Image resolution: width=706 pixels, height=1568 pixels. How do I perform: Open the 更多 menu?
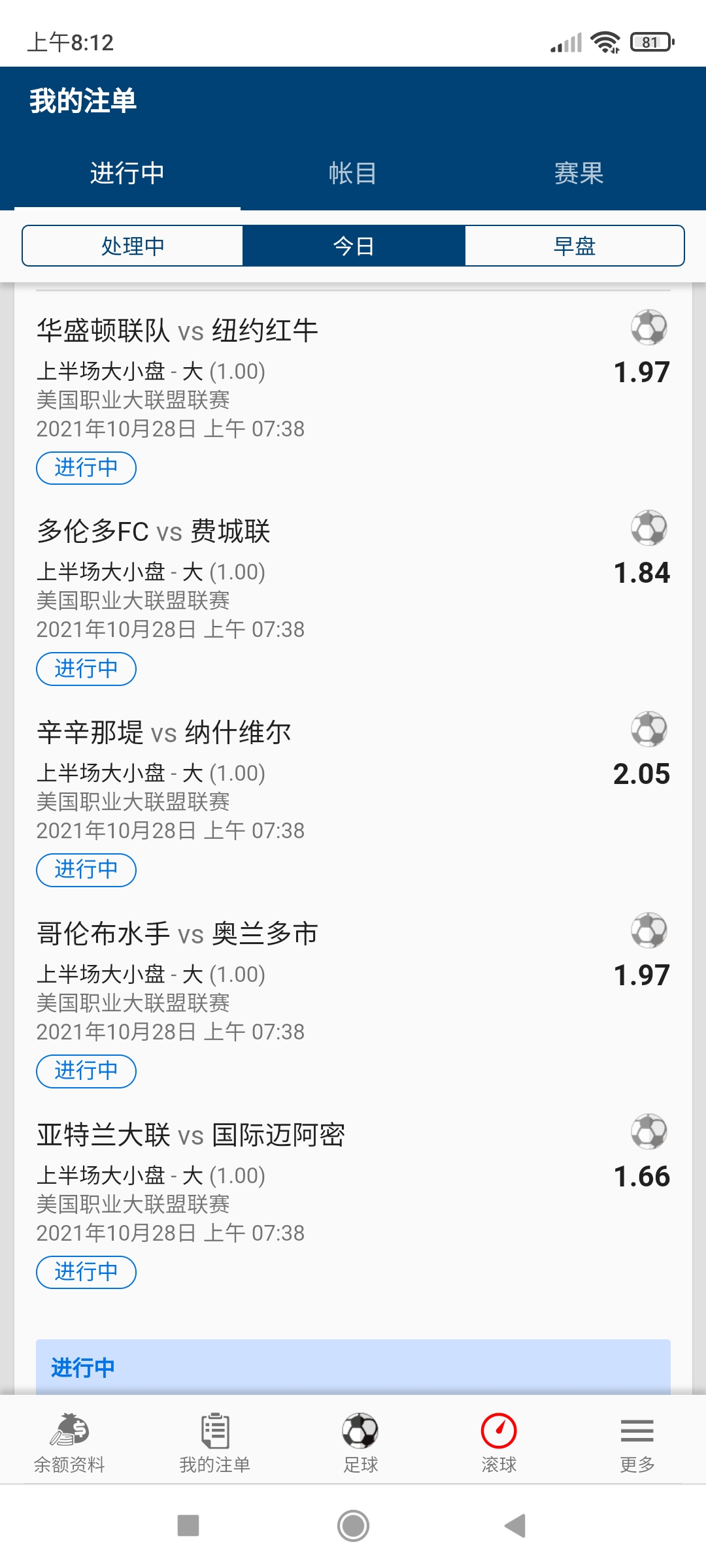tap(637, 1443)
